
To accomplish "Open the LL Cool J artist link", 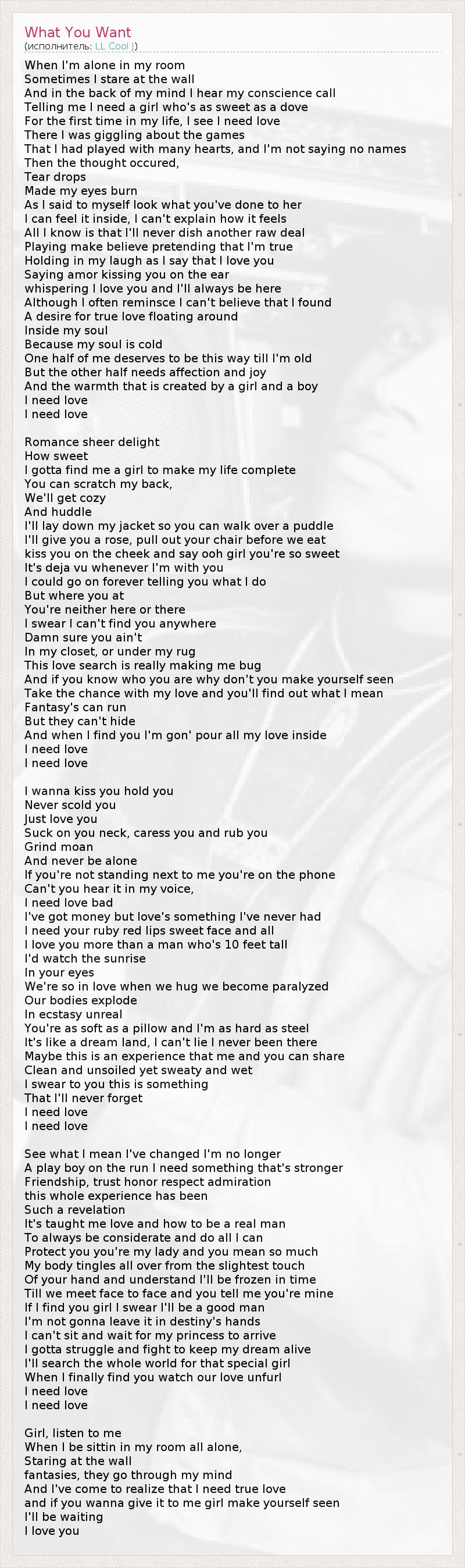I will click(x=115, y=47).
